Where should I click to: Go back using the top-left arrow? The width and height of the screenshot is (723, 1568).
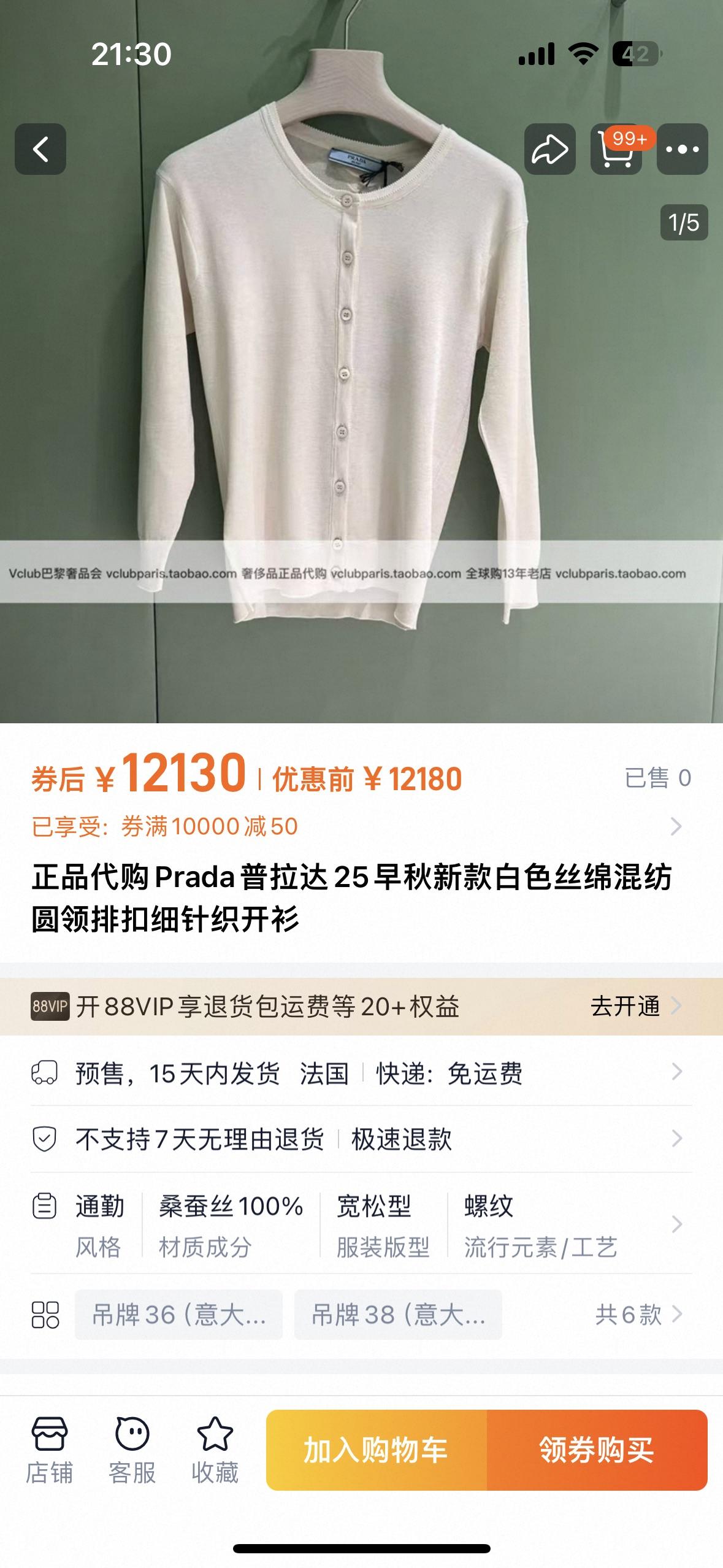tap(40, 149)
